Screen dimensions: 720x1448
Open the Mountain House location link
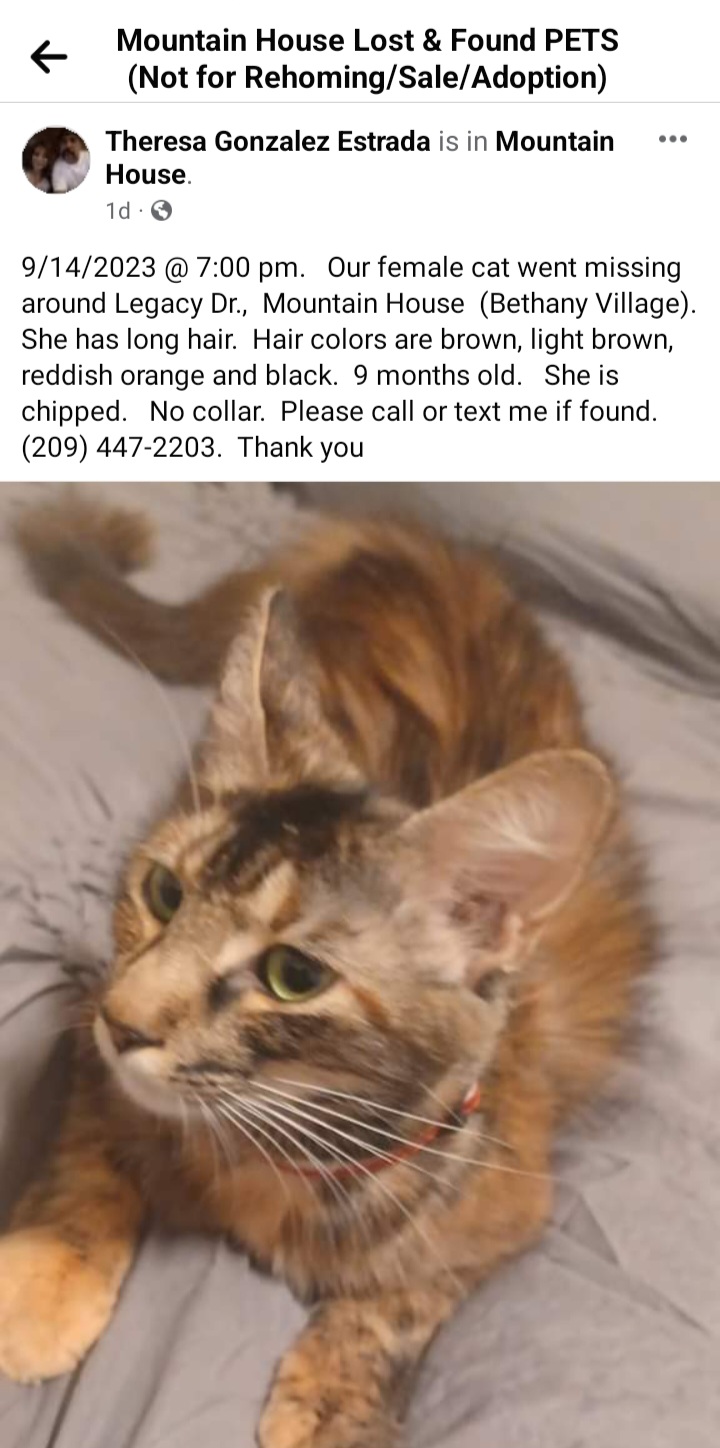click(360, 157)
